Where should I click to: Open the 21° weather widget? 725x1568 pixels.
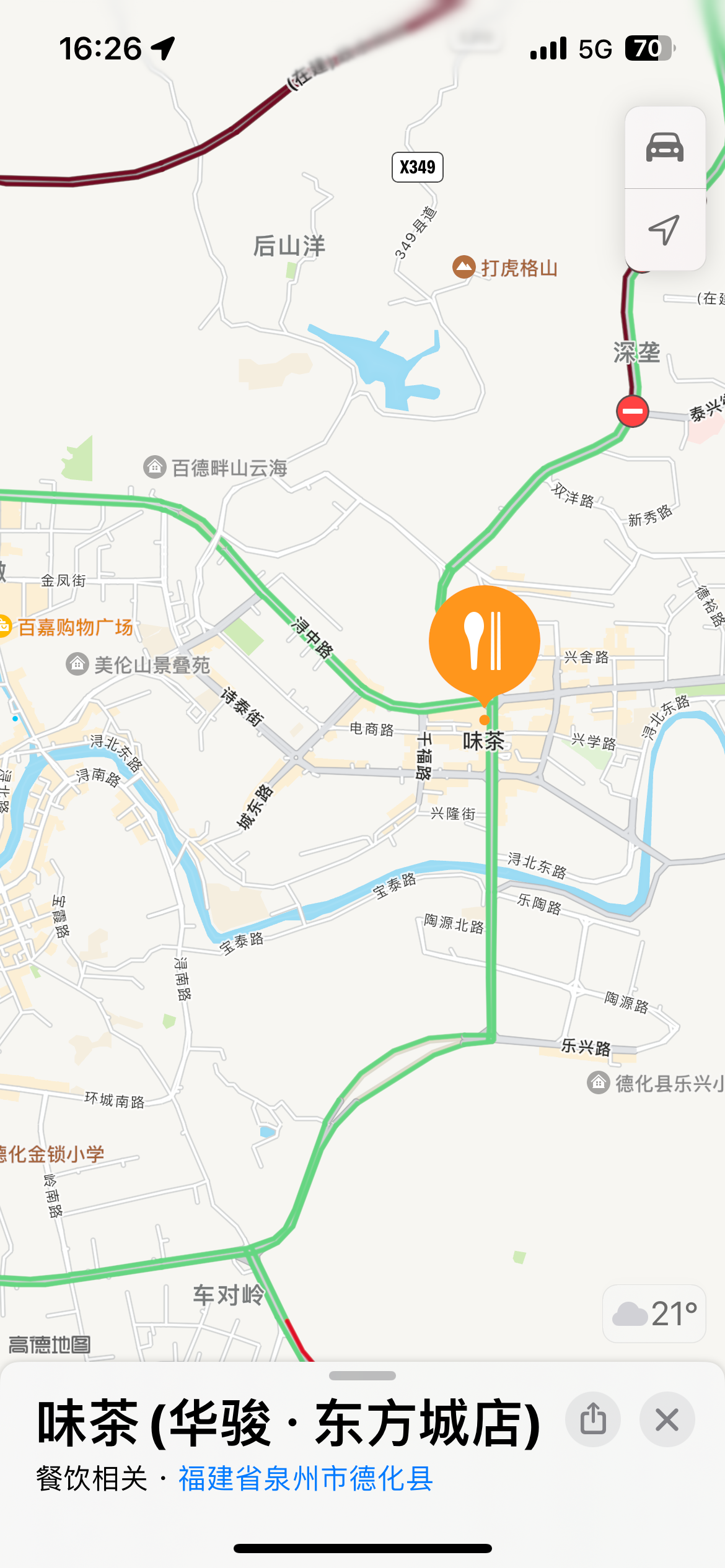[x=654, y=1313]
